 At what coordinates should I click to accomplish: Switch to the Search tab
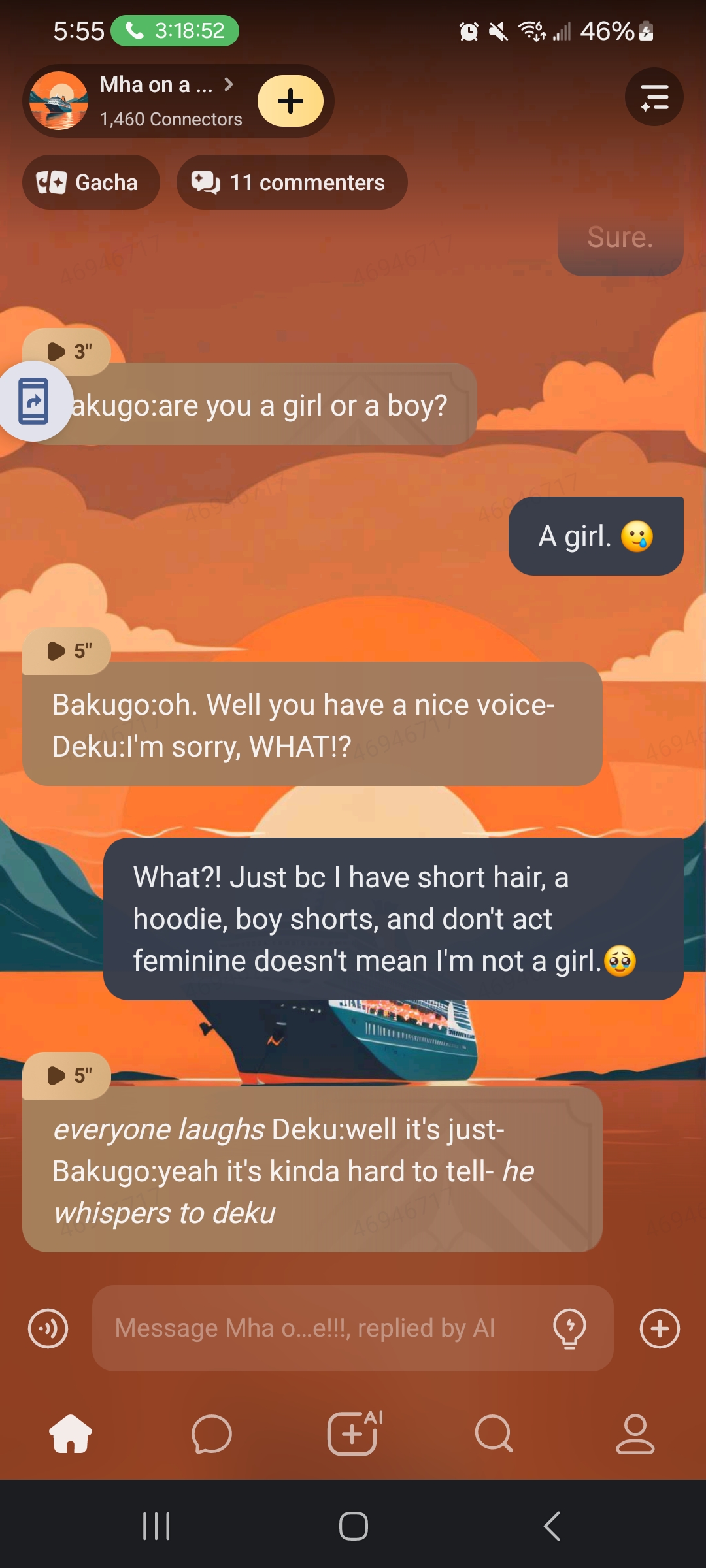click(494, 1434)
